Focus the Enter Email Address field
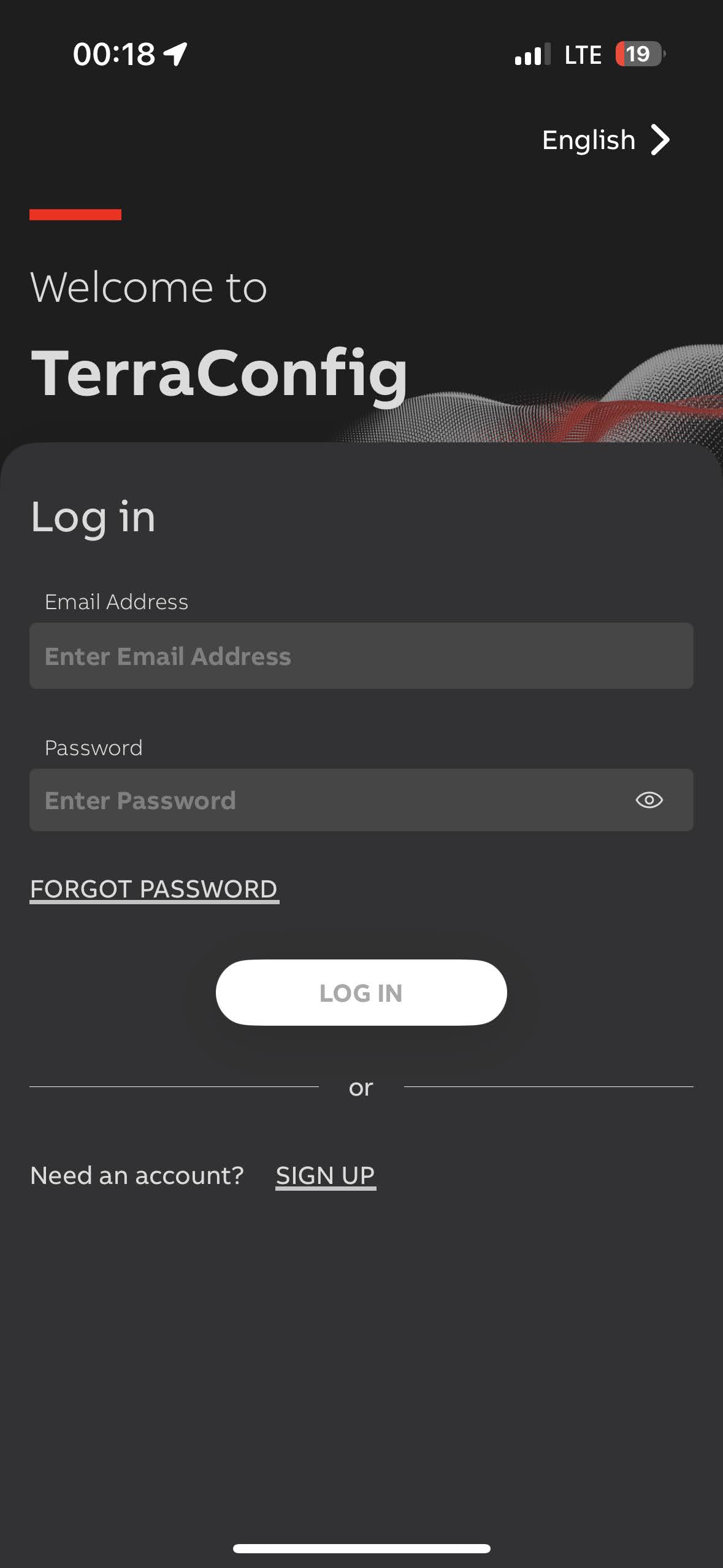Viewport: 723px width, 1568px height. coord(361,656)
